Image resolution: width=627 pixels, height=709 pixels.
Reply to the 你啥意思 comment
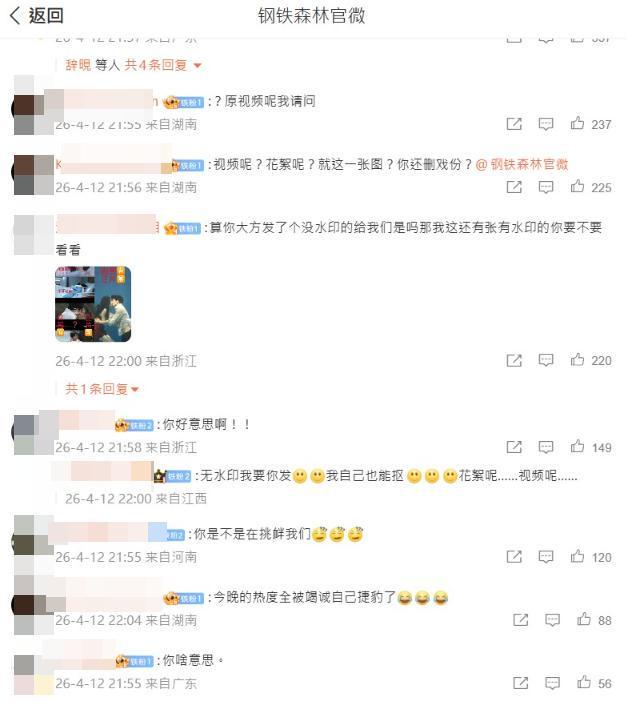click(553, 683)
